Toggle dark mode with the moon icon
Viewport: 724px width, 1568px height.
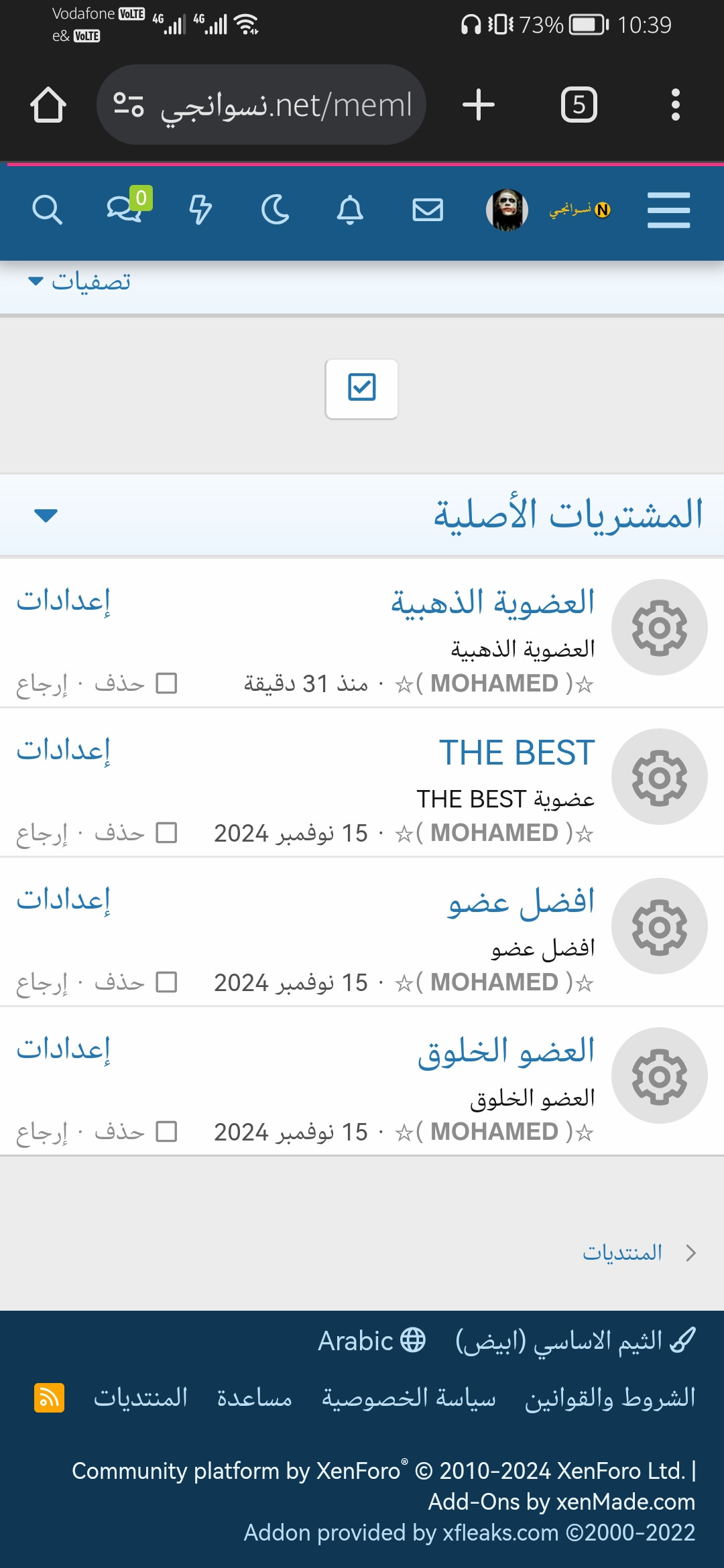[275, 210]
